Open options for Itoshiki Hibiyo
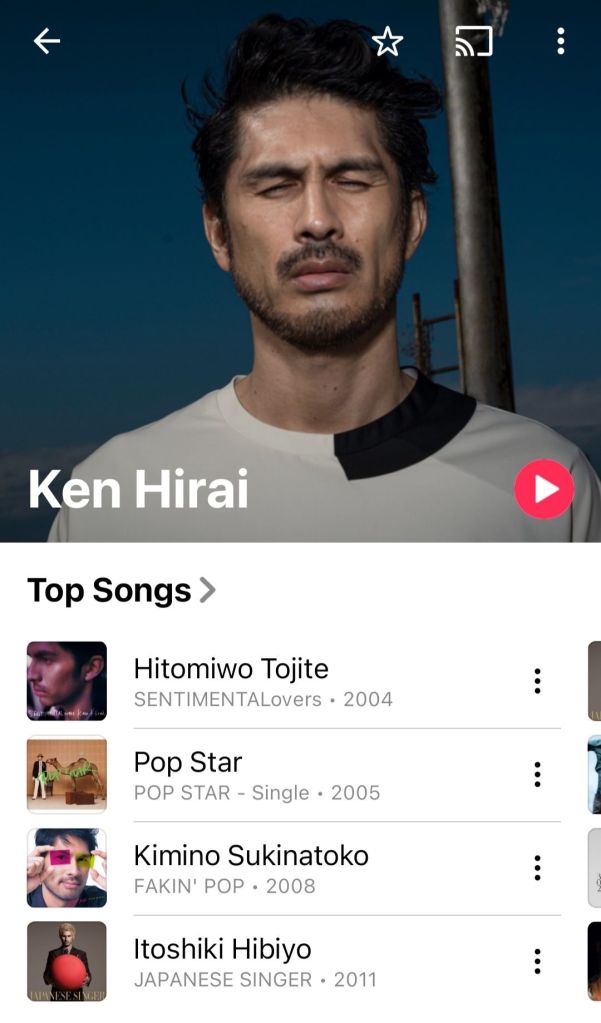The height and width of the screenshot is (1023, 601). point(537,961)
